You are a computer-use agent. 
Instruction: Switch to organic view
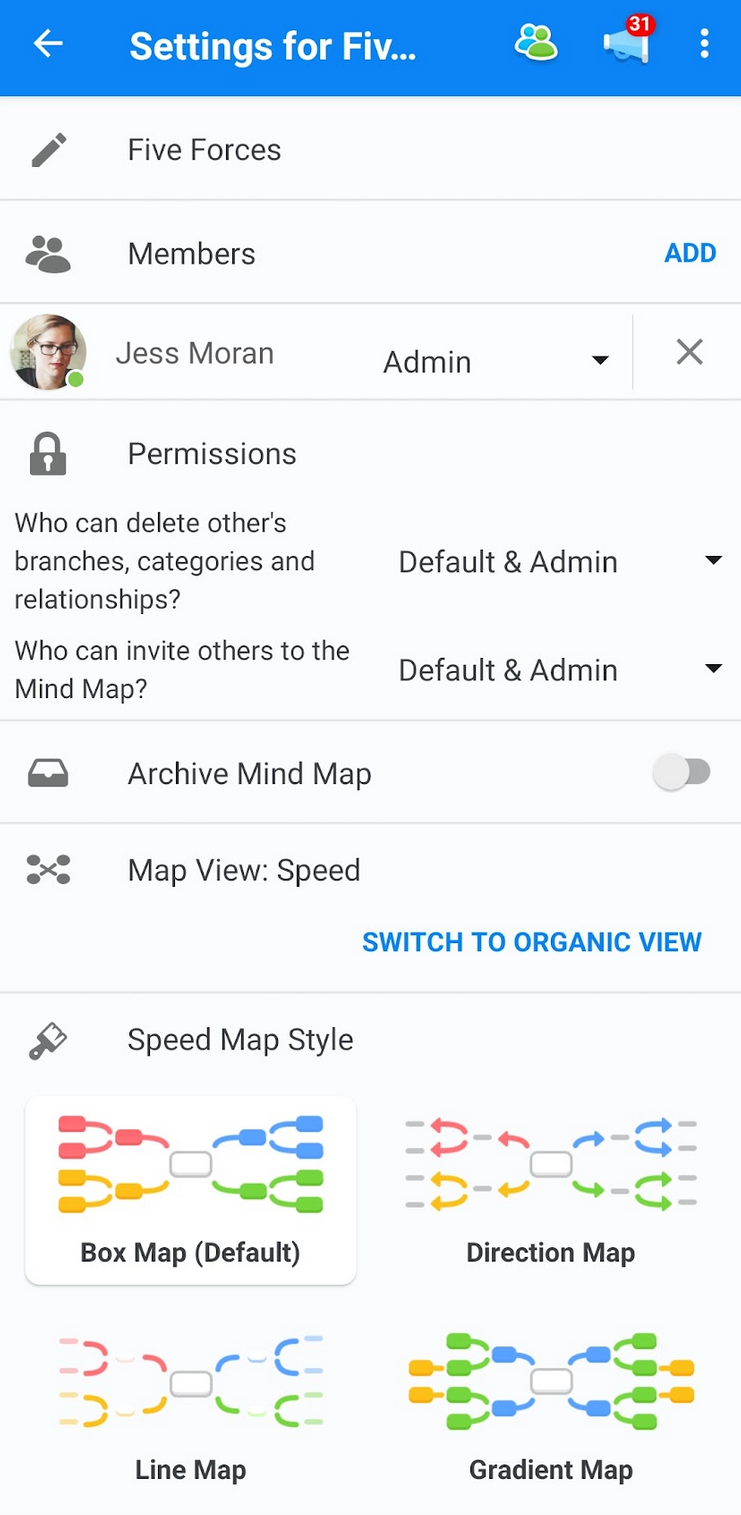(532, 942)
